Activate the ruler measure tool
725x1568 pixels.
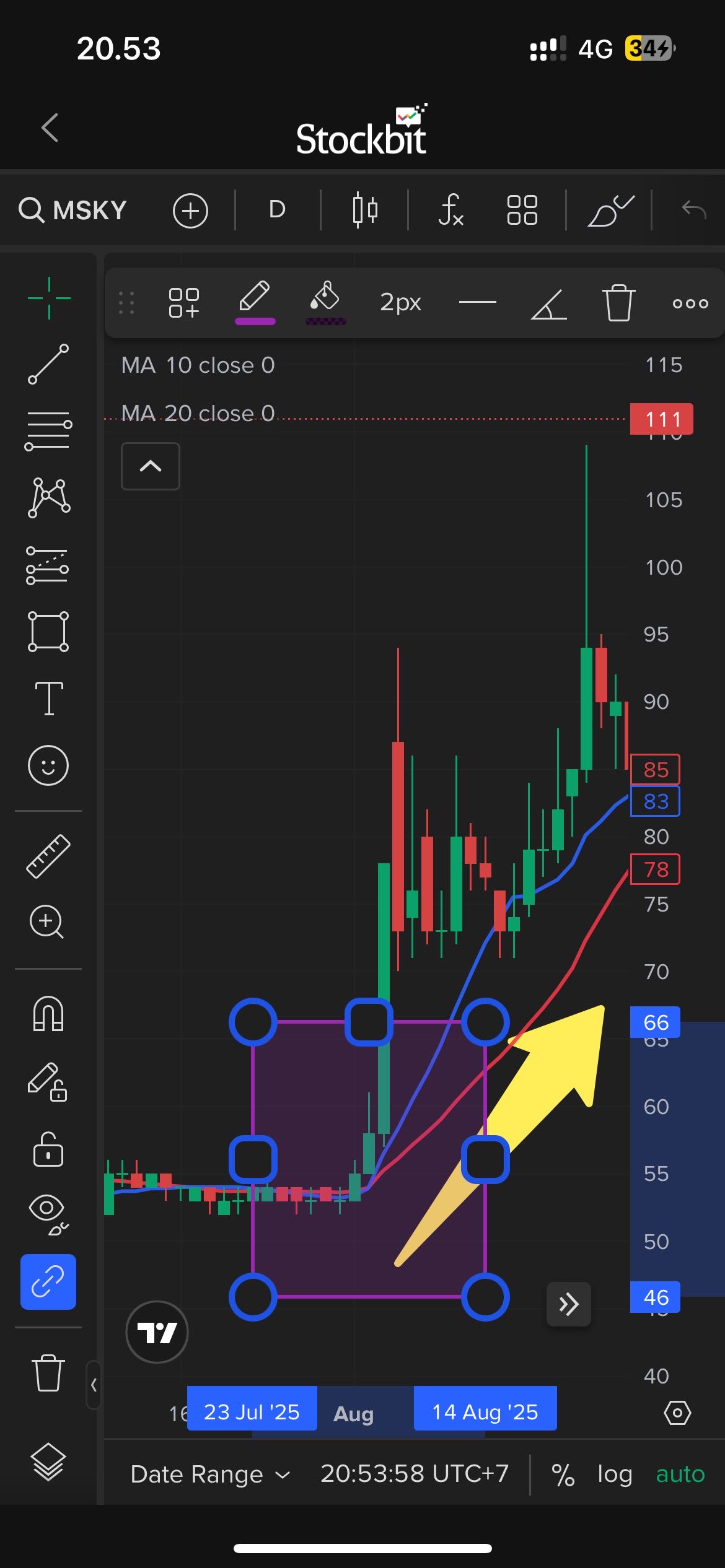(x=48, y=856)
